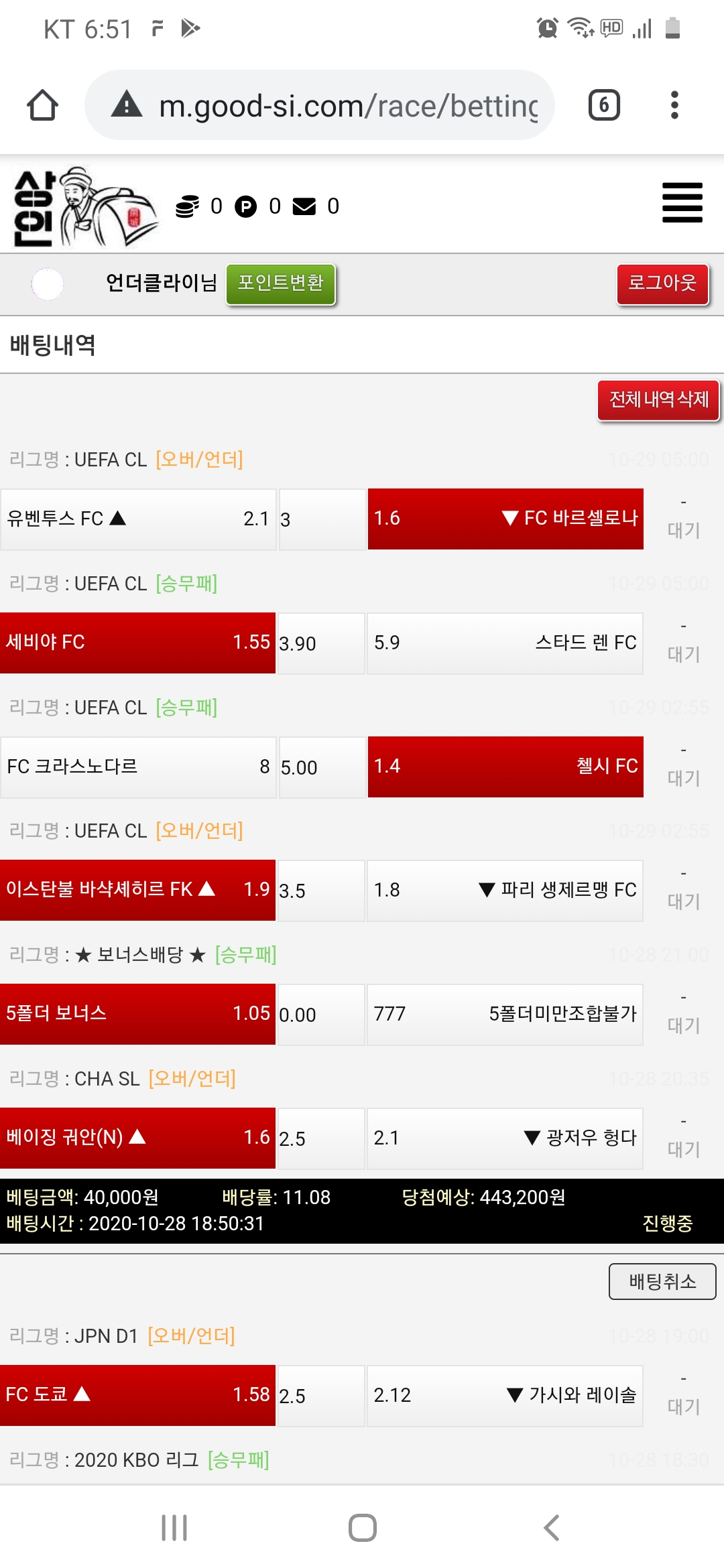Open the site logo home link
The width and height of the screenshot is (724, 1568).
84,206
